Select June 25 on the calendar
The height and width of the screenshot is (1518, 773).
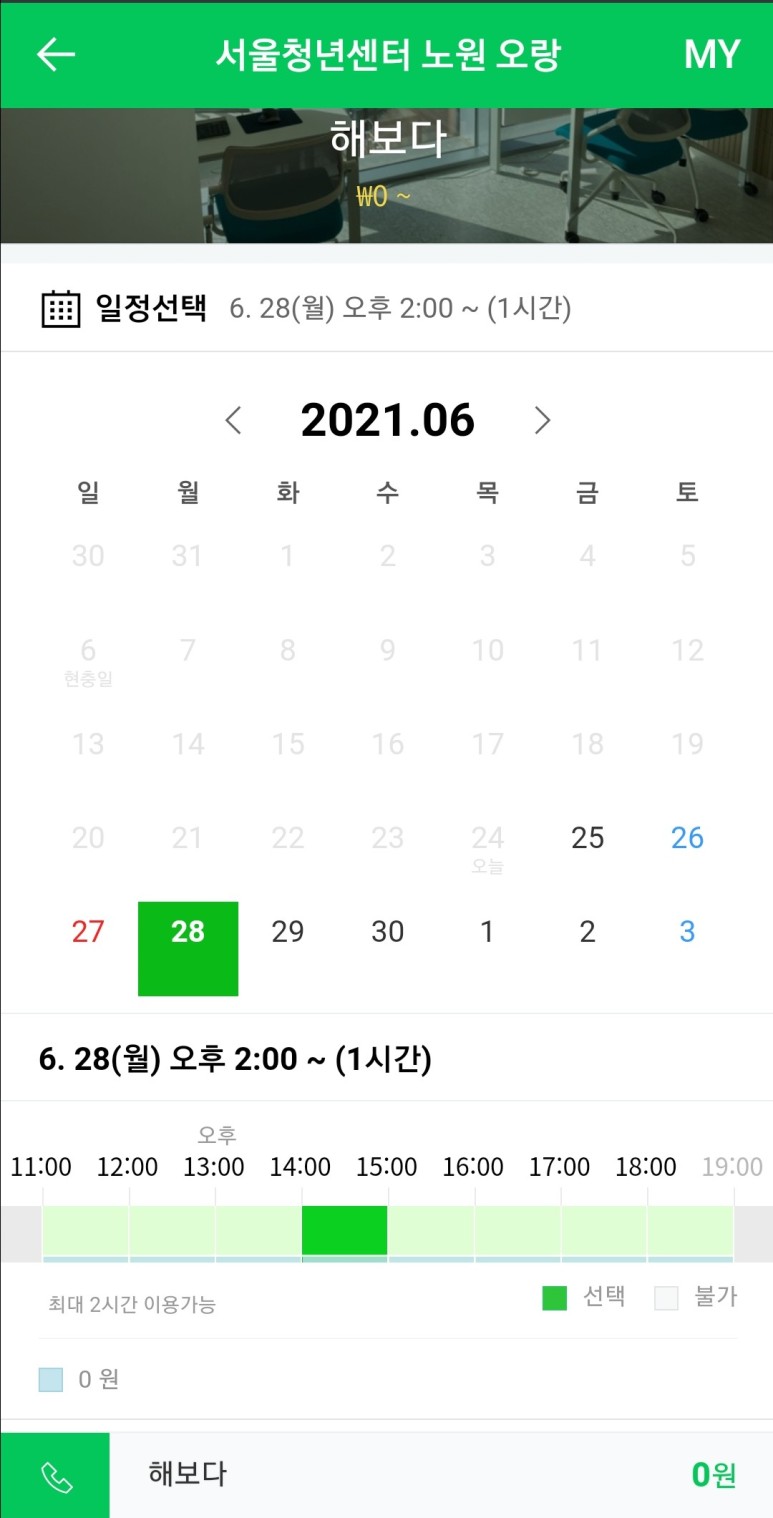point(587,838)
